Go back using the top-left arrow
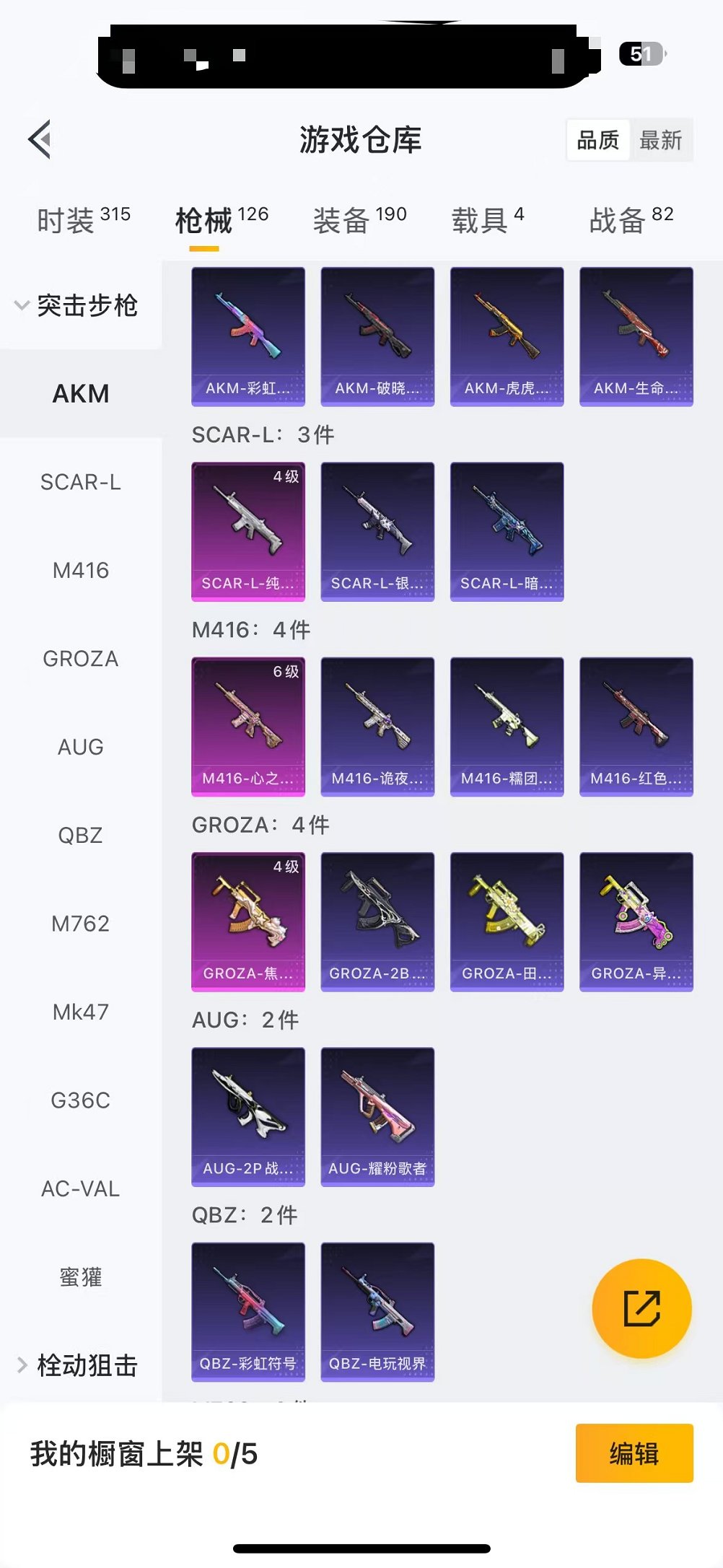 click(x=40, y=139)
